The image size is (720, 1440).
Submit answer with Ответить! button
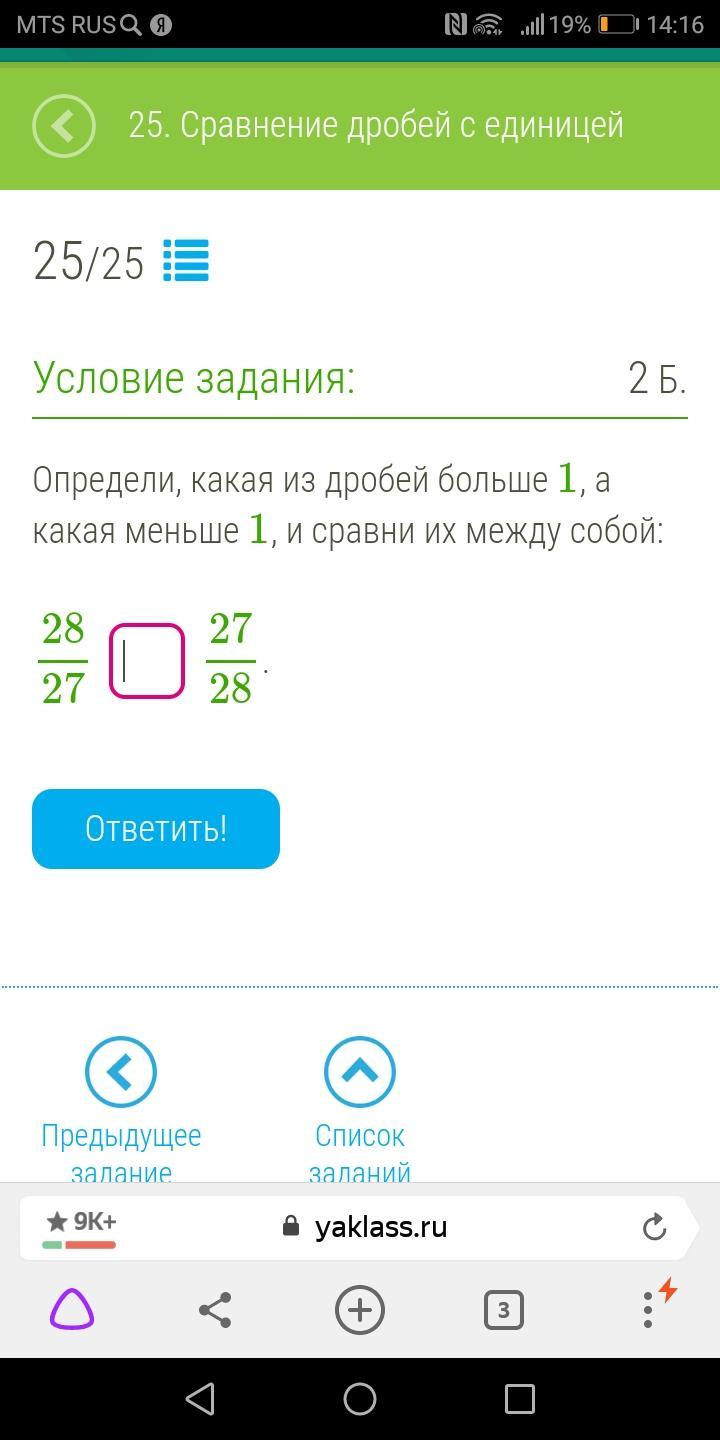point(156,829)
